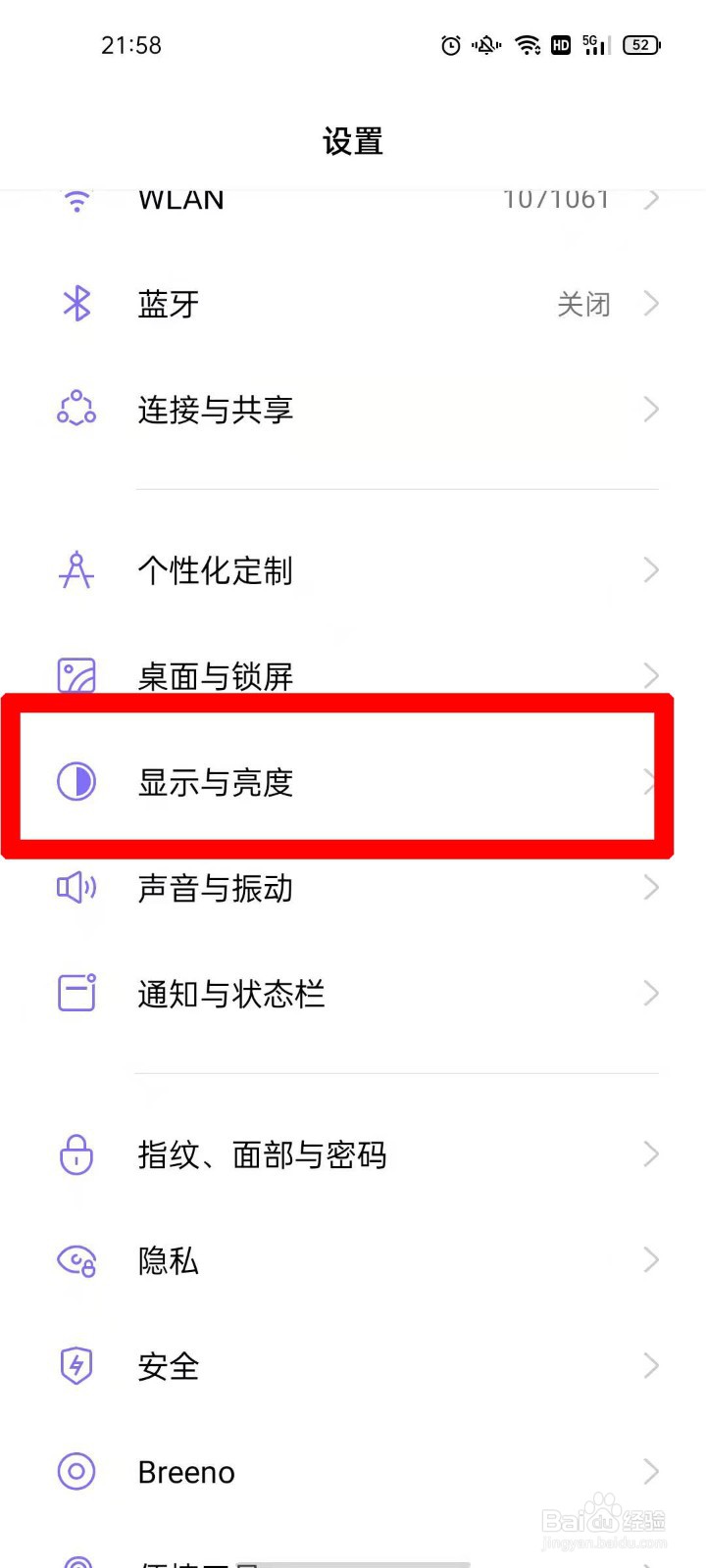Tap the 声音与振动 speaker icon
Screen dimensions: 706x1568
(x=76, y=888)
